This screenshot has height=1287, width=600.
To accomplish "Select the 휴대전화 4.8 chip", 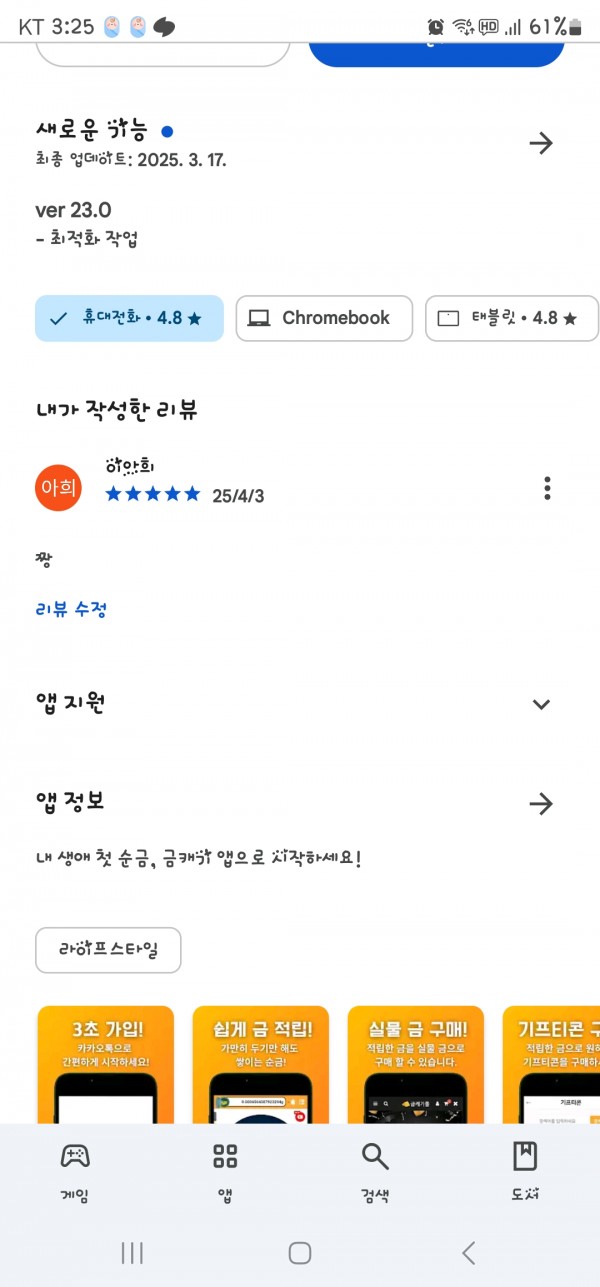I will pyautogui.click(x=129, y=318).
